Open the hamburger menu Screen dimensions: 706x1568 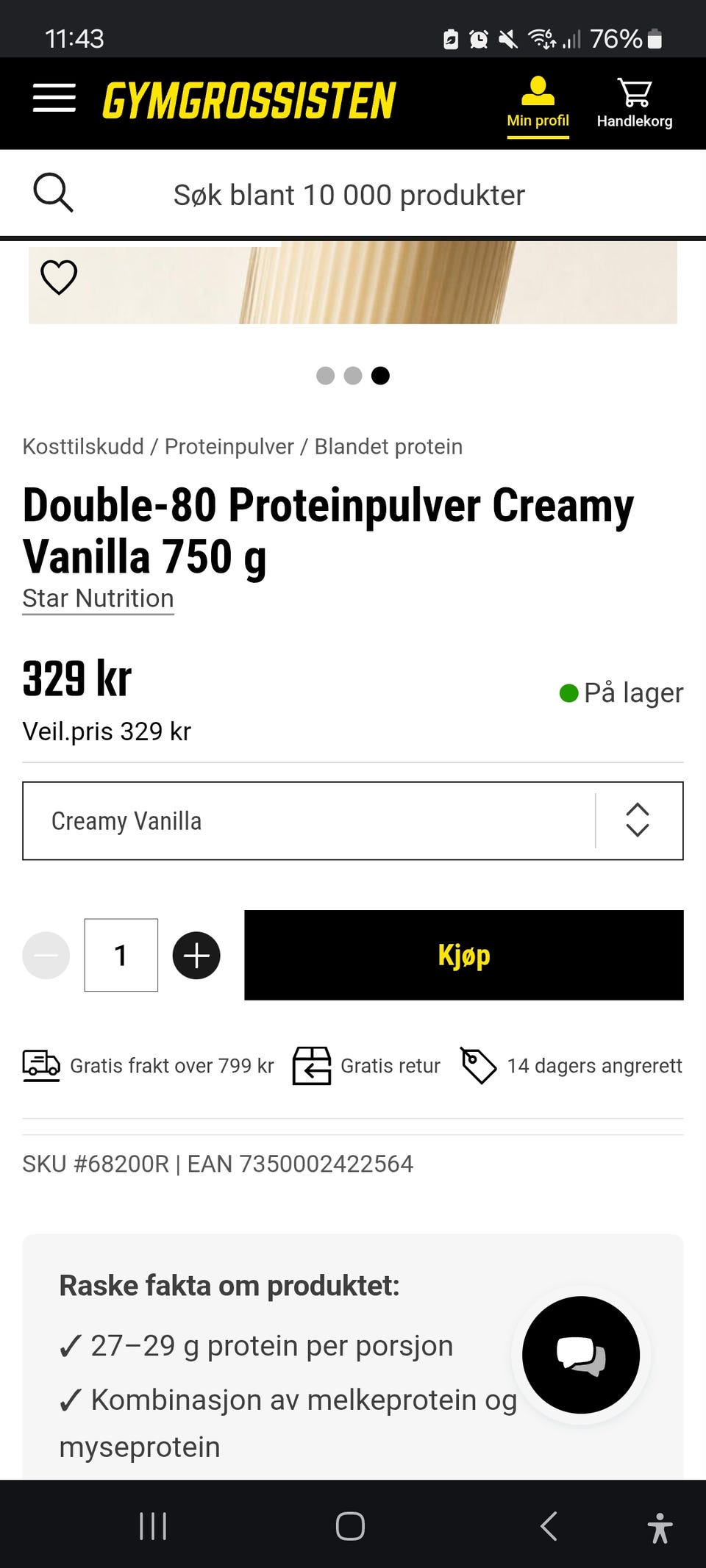click(x=54, y=99)
